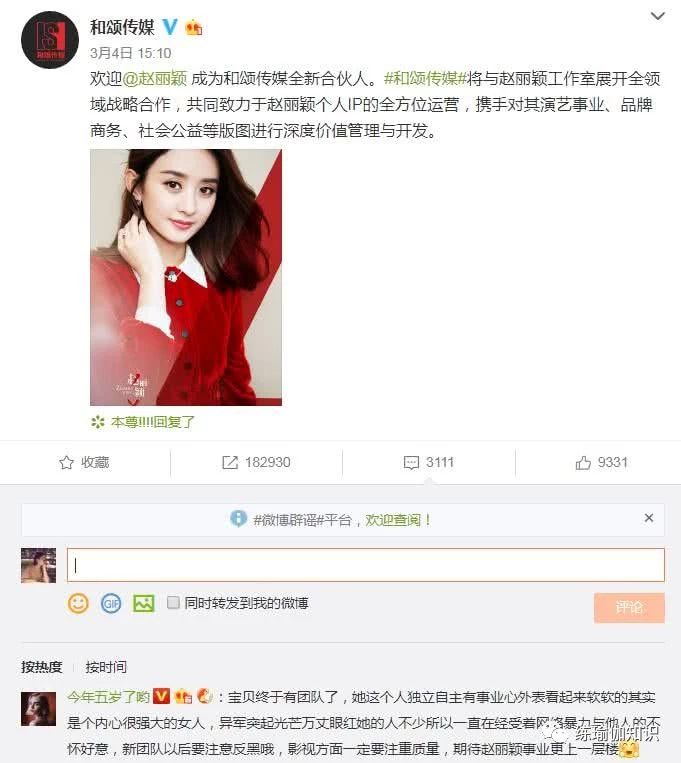Open the #微博辟谣#平台 notice link

pyautogui.click(x=303, y=520)
